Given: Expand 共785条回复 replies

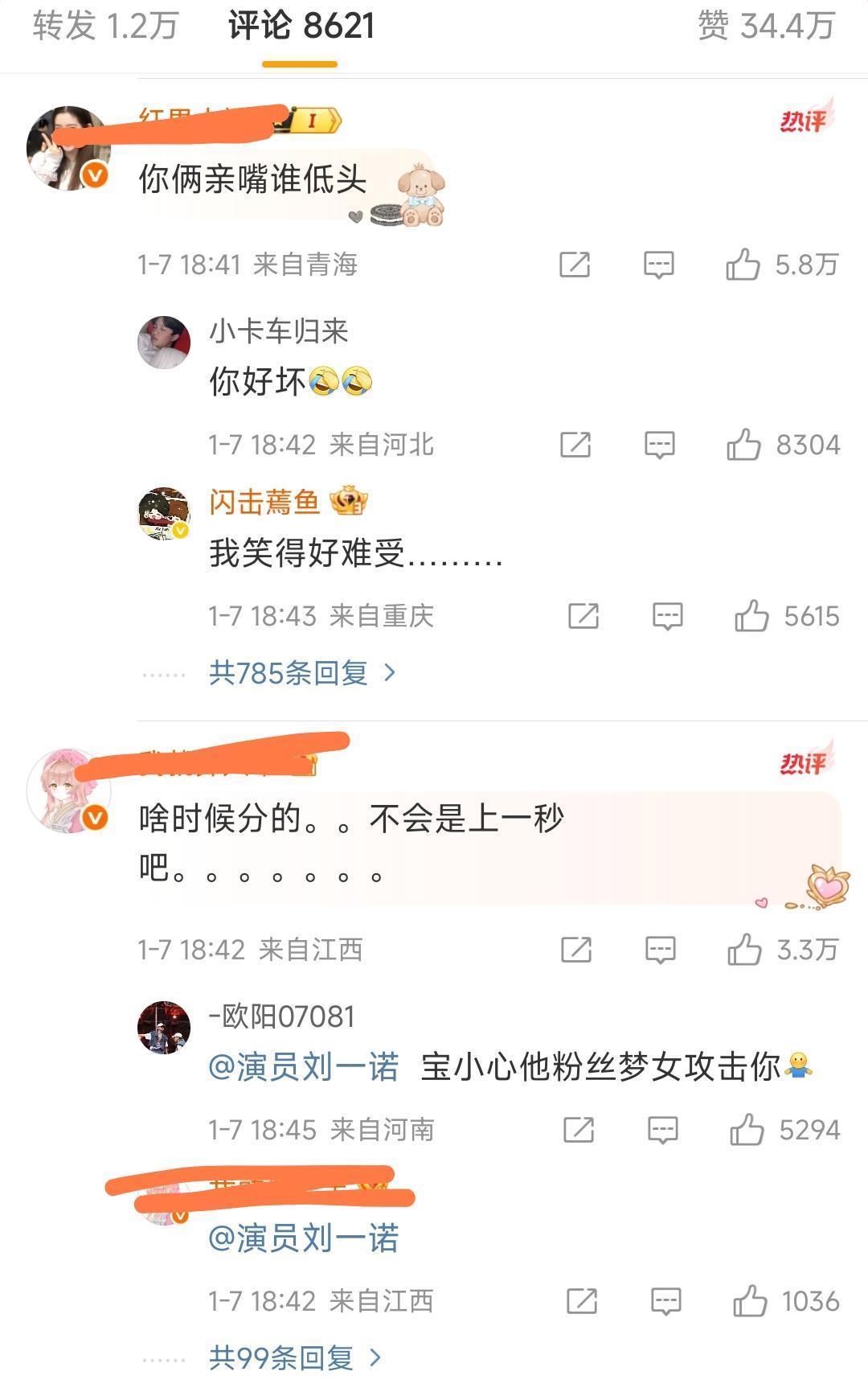Looking at the screenshot, I should pos(301,673).
